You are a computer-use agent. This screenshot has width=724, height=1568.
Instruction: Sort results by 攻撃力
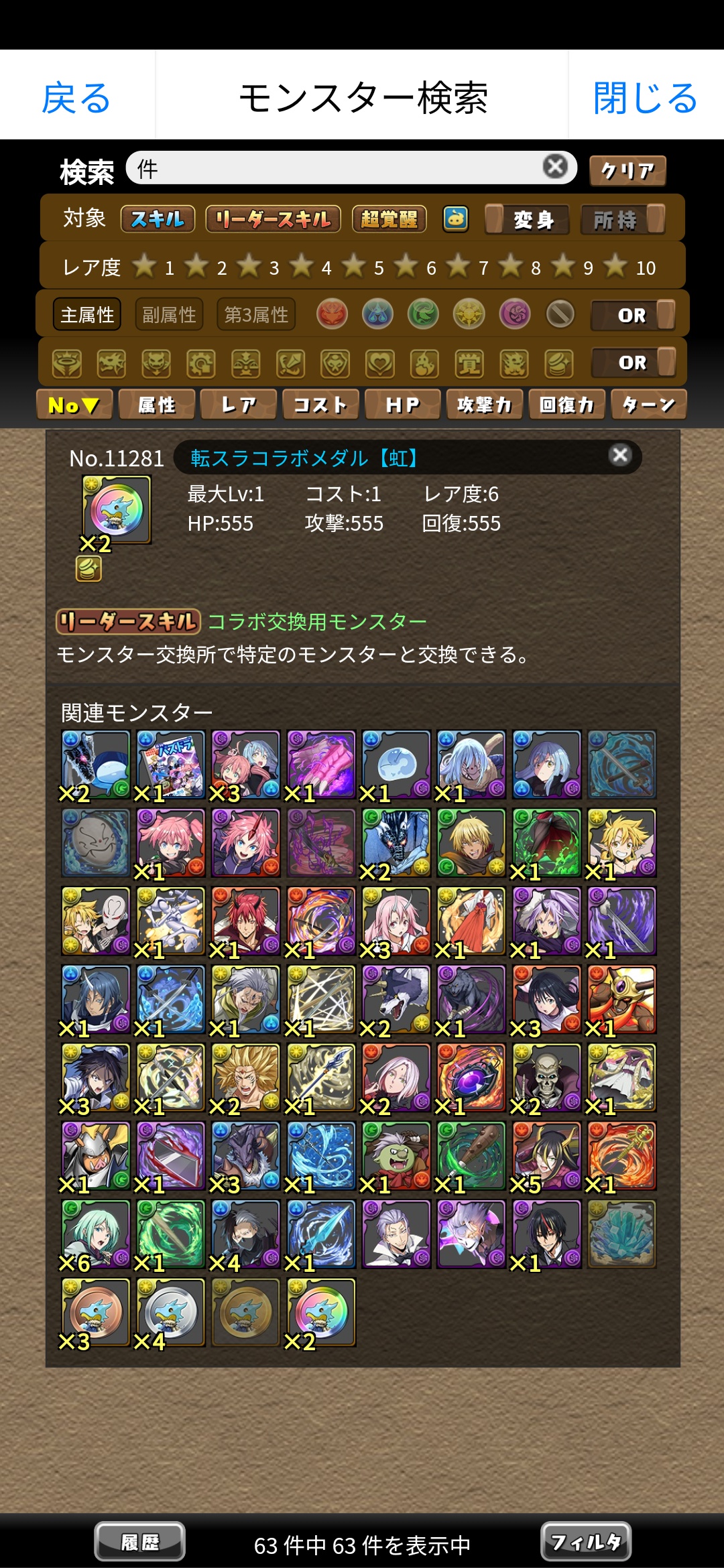(485, 405)
